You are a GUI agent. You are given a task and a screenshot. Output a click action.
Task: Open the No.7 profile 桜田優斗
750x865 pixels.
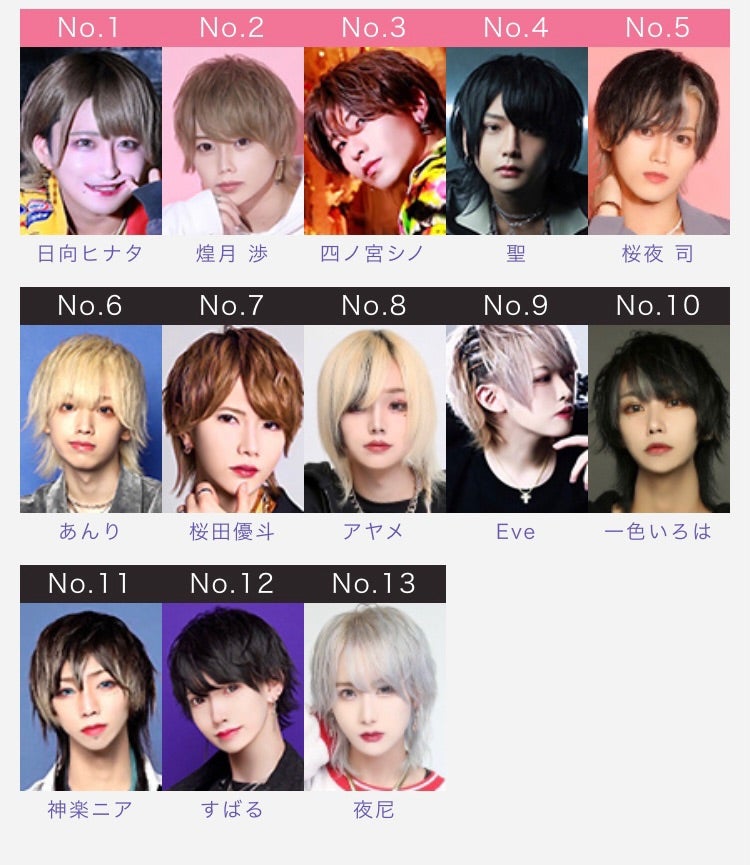[232, 418]
